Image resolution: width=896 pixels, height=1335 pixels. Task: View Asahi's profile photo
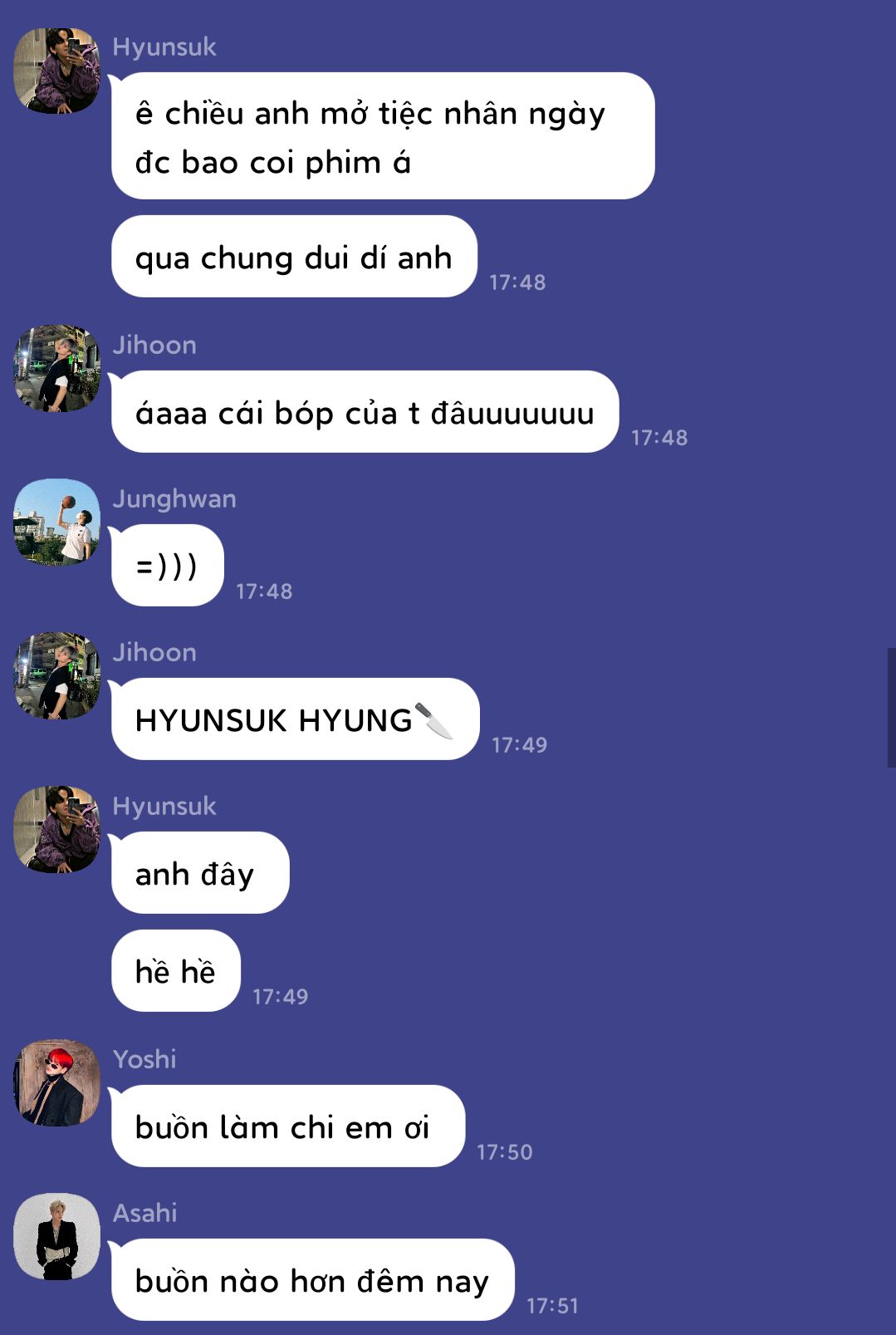point(56,1237)
